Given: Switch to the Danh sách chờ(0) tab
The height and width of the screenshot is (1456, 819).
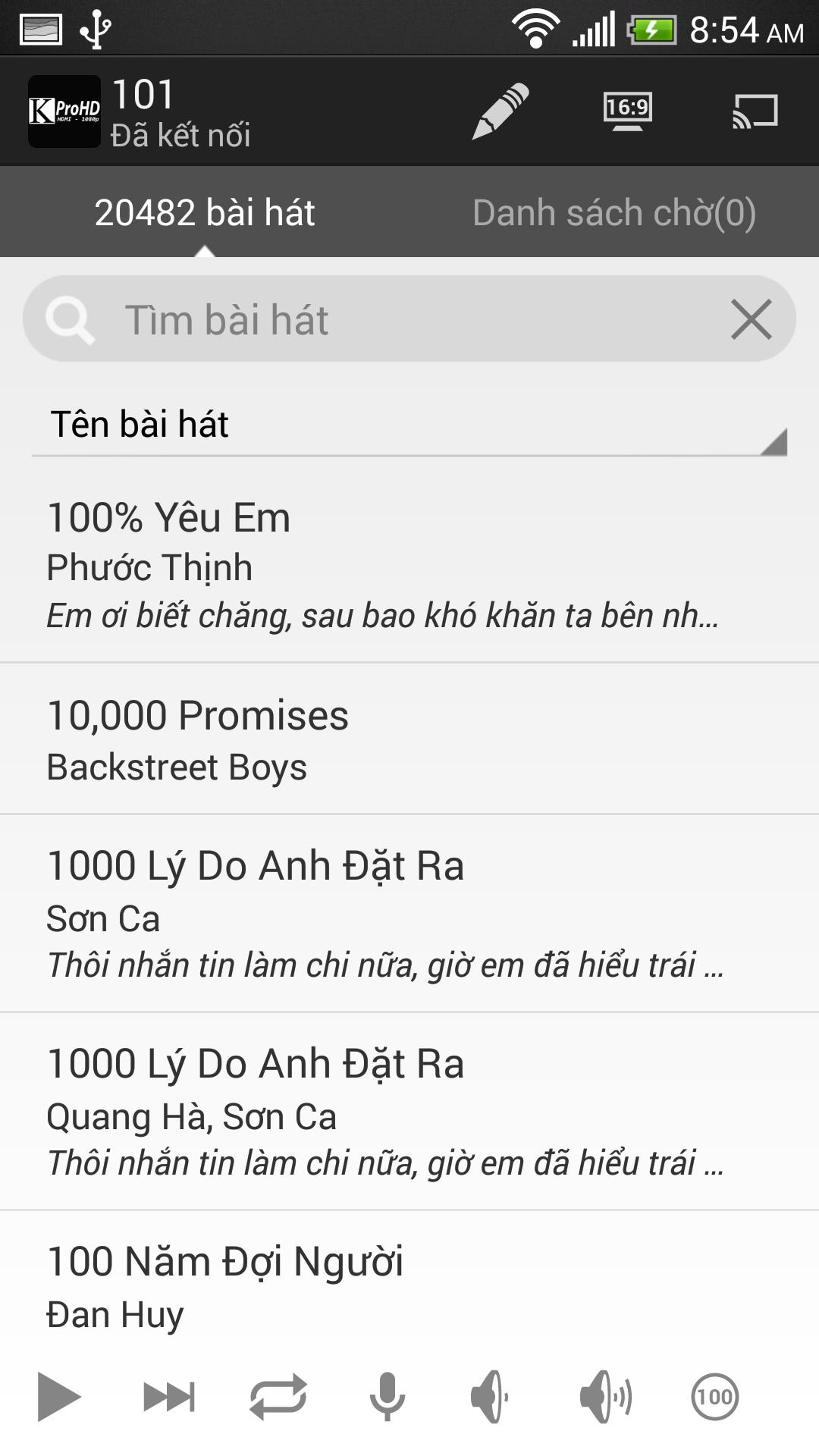Looking at the screenshot, I should [613, 212].
